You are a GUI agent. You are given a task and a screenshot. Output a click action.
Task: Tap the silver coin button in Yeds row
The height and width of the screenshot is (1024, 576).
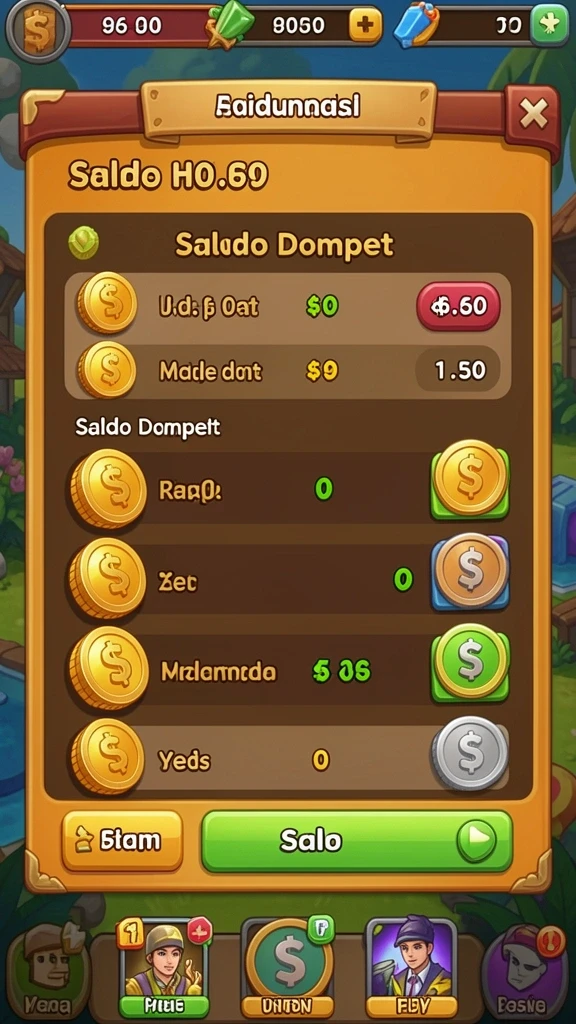[x=470, y=753]
